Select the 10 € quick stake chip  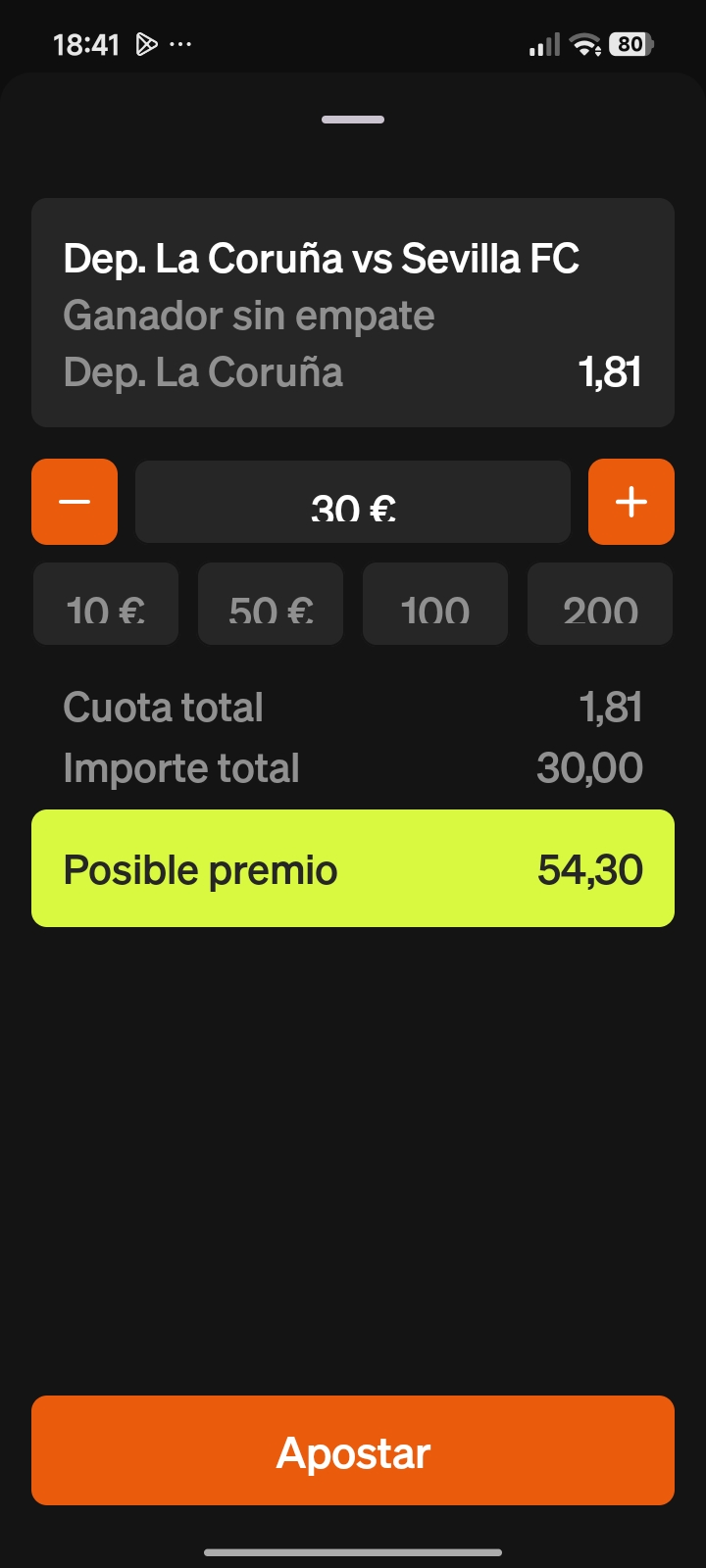[106, 604]
